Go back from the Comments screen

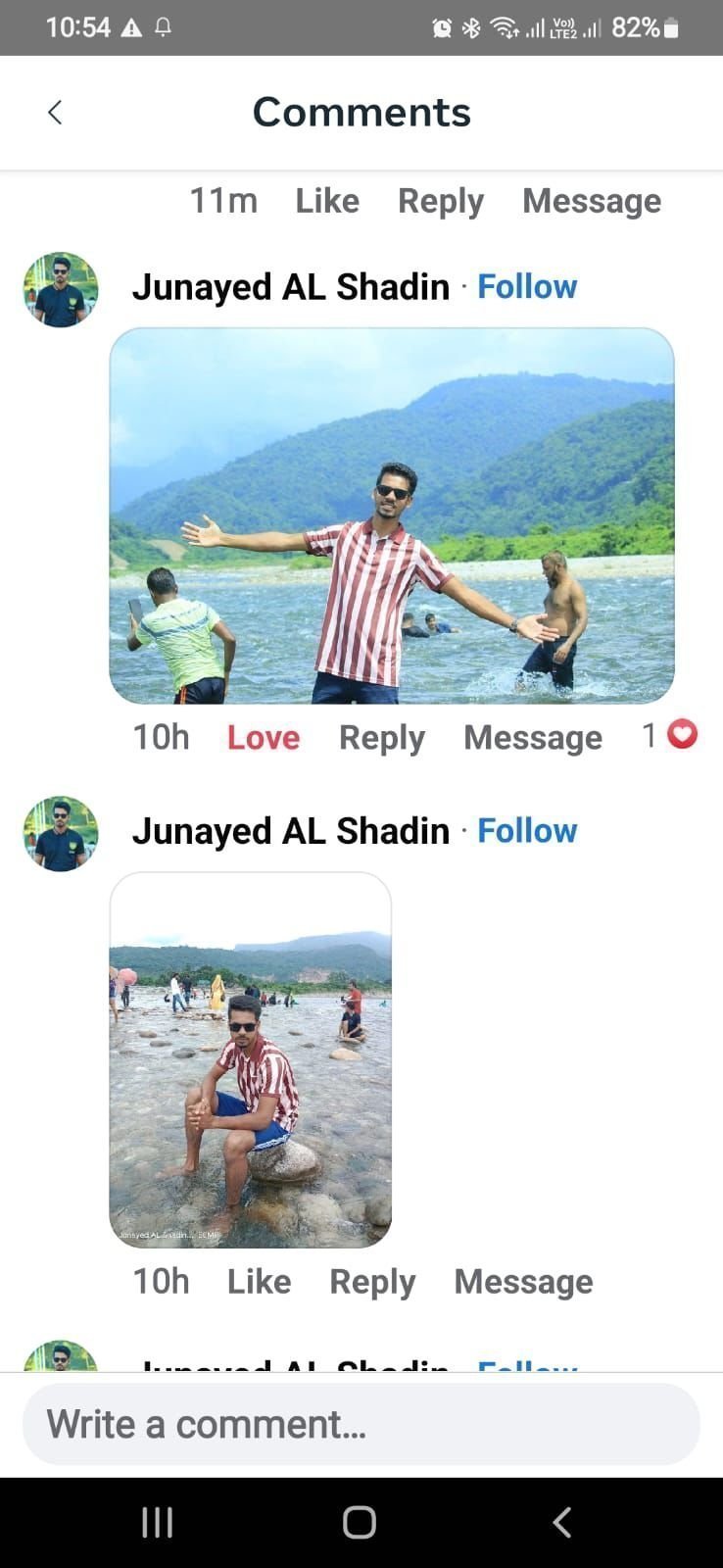[x=55, y=113]
